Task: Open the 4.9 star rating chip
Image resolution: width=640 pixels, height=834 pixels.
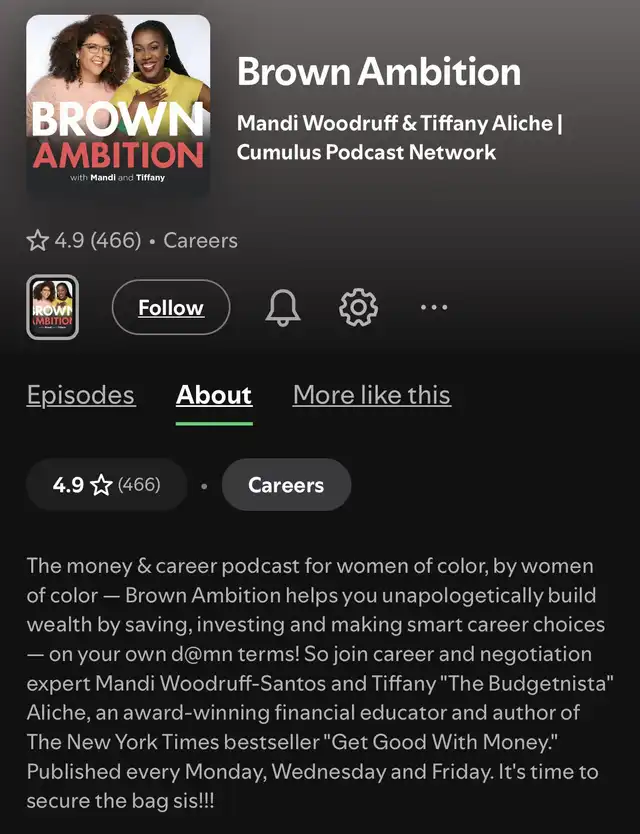Action: [x=106, y=485]
